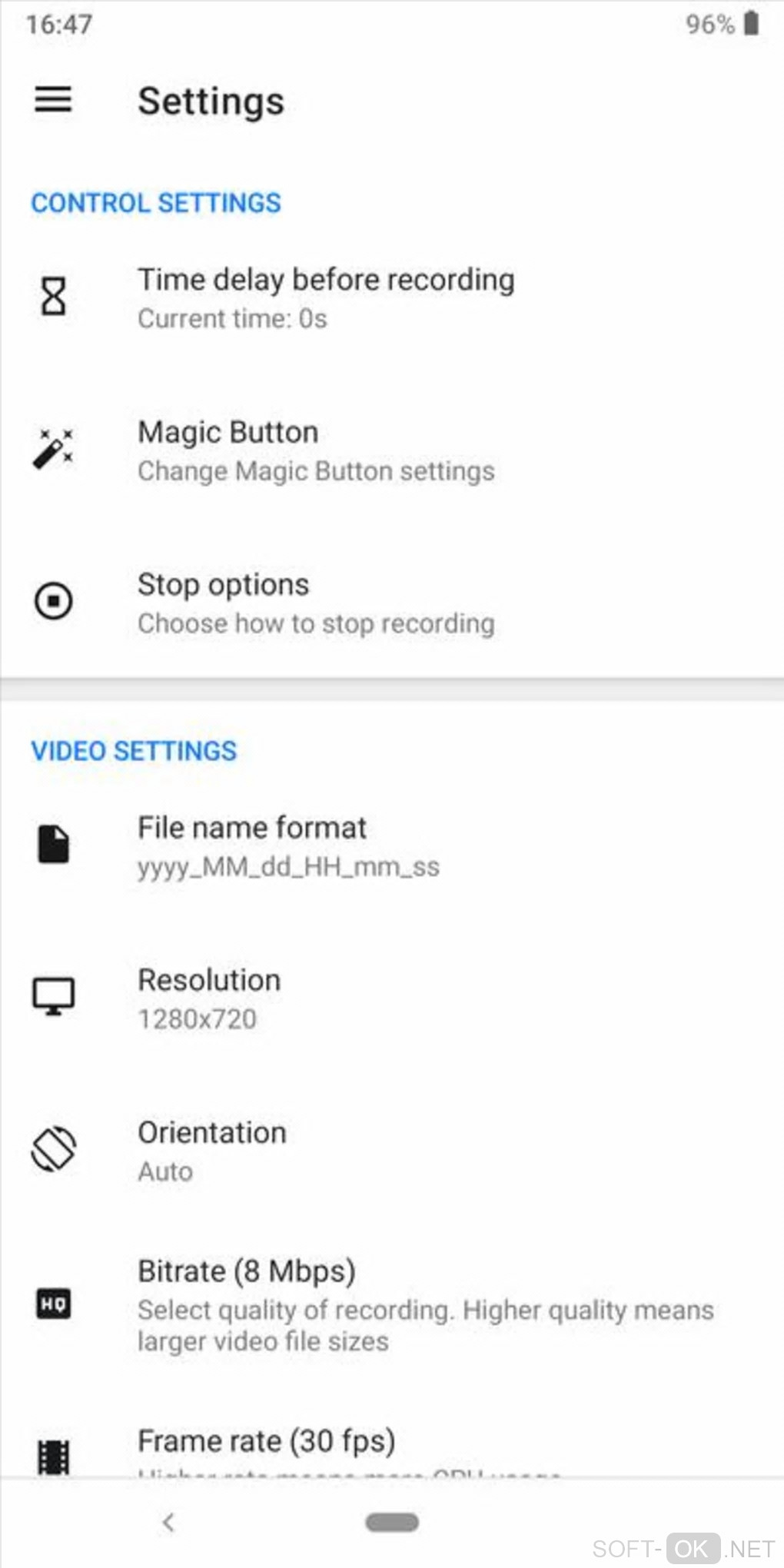Viewport: 784px width, 1568px height.
Task: Tap the system back arrow
Action: point(169,1522)
